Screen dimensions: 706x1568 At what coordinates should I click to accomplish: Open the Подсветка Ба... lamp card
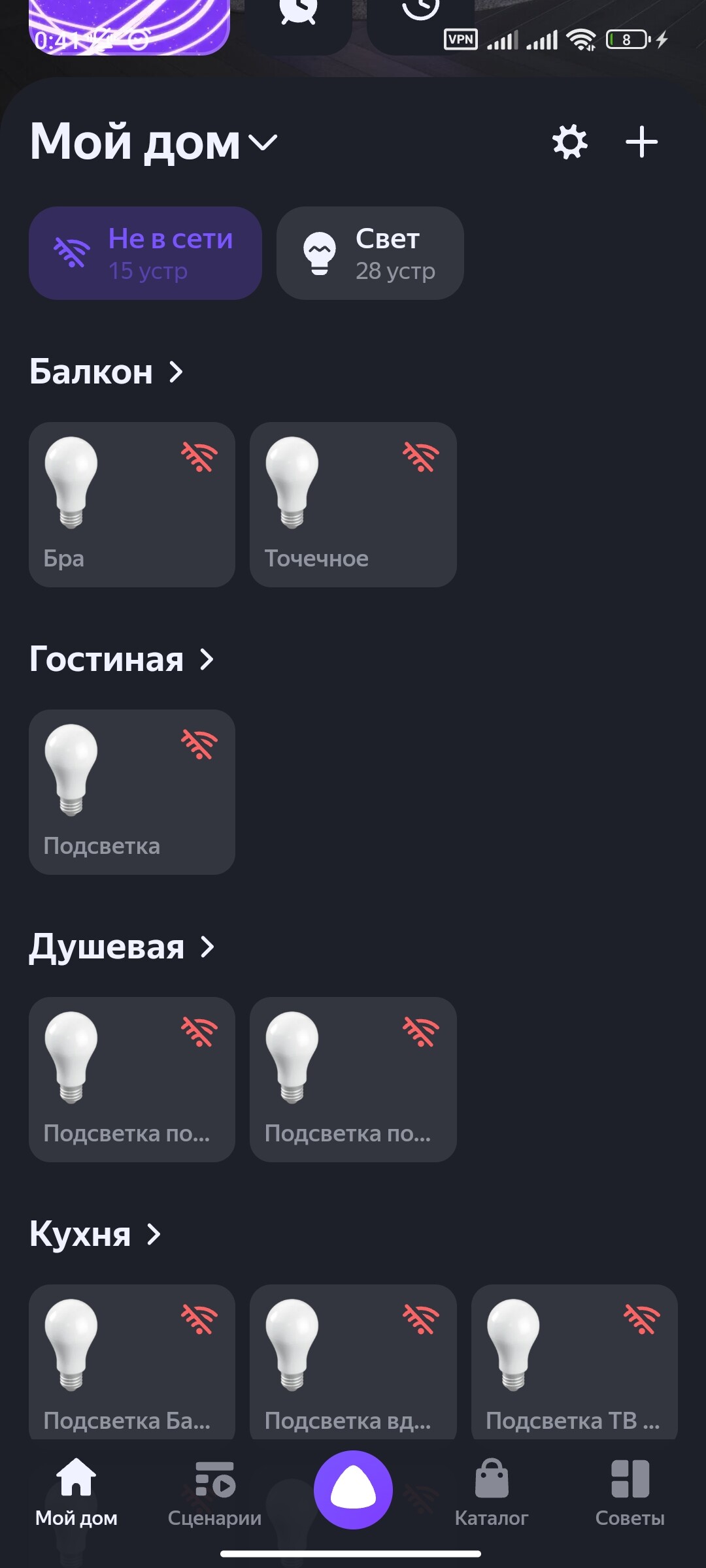coord(132,1362)
